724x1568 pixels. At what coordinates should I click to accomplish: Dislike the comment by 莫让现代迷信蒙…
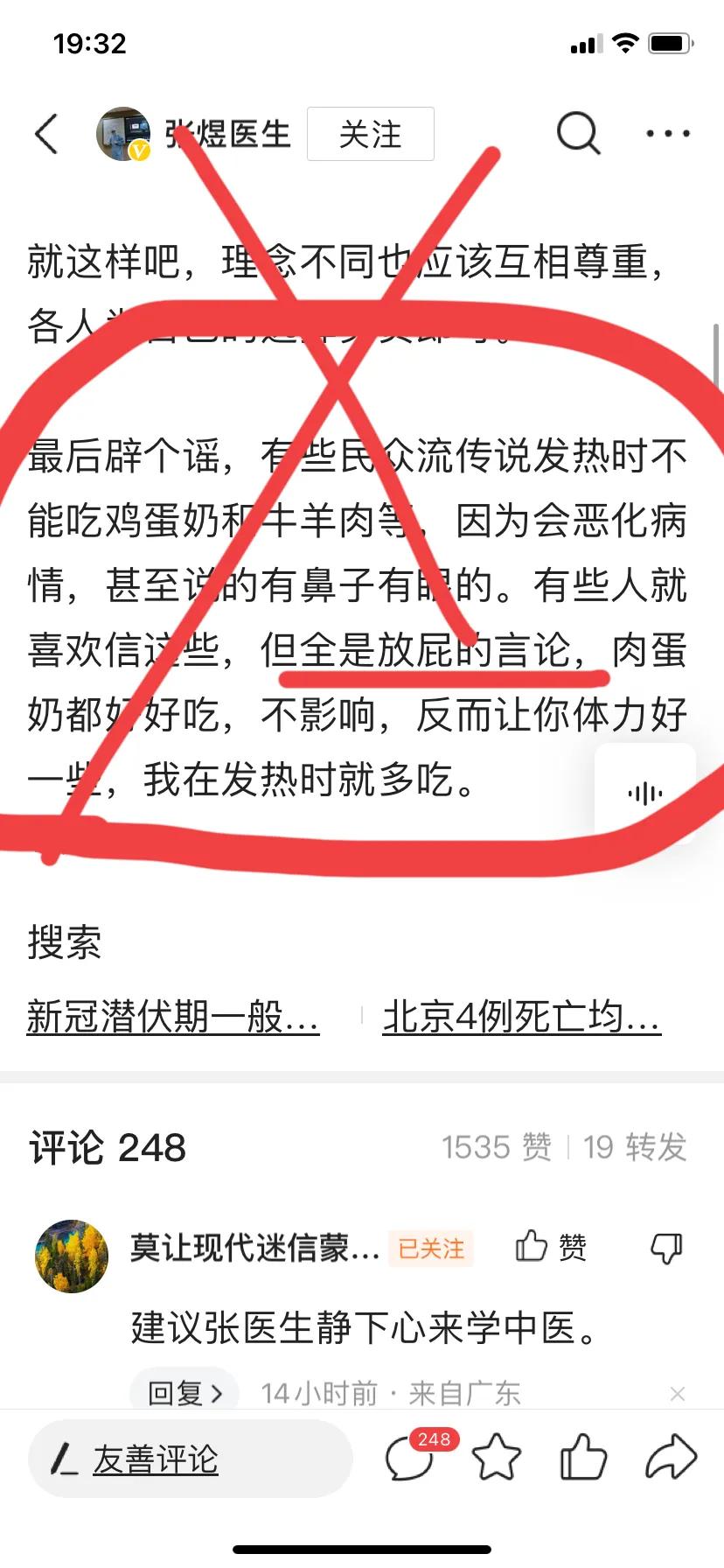click(x=666, y=1247)
